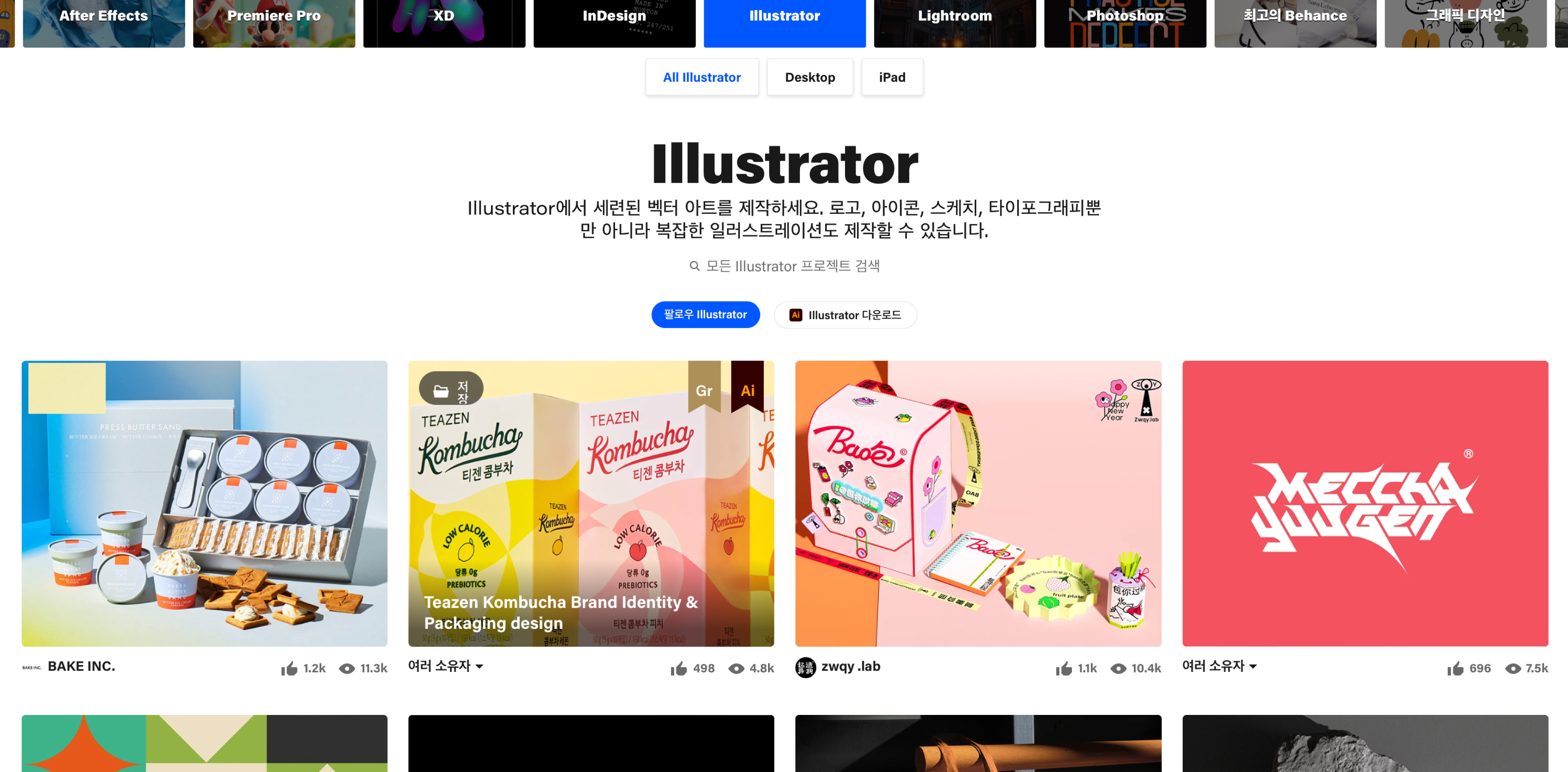Open the zwqy .lab Baoe project
Viewport: 1568px width, 772px height.
tap(978, 503)
